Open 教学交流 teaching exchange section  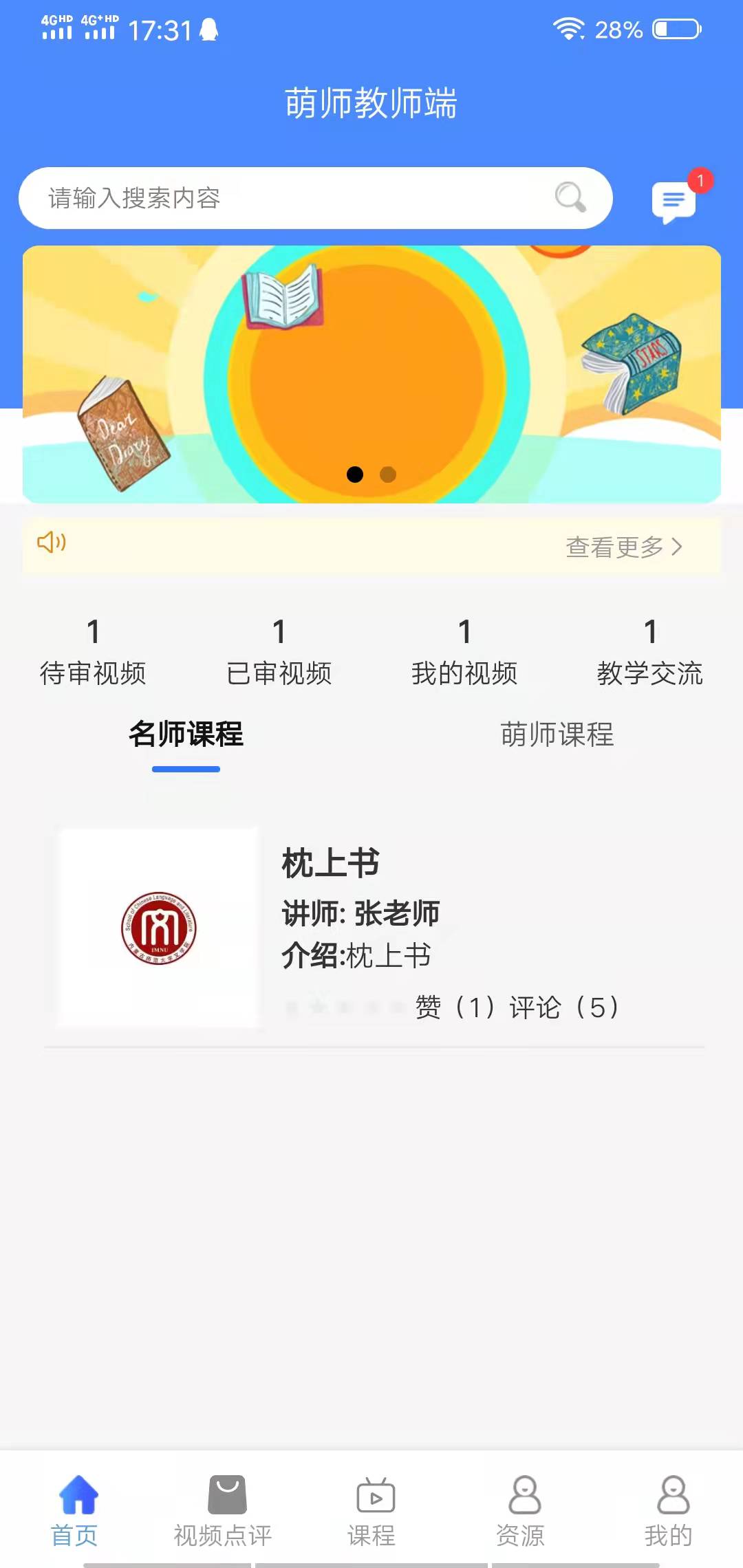(650, 650)
